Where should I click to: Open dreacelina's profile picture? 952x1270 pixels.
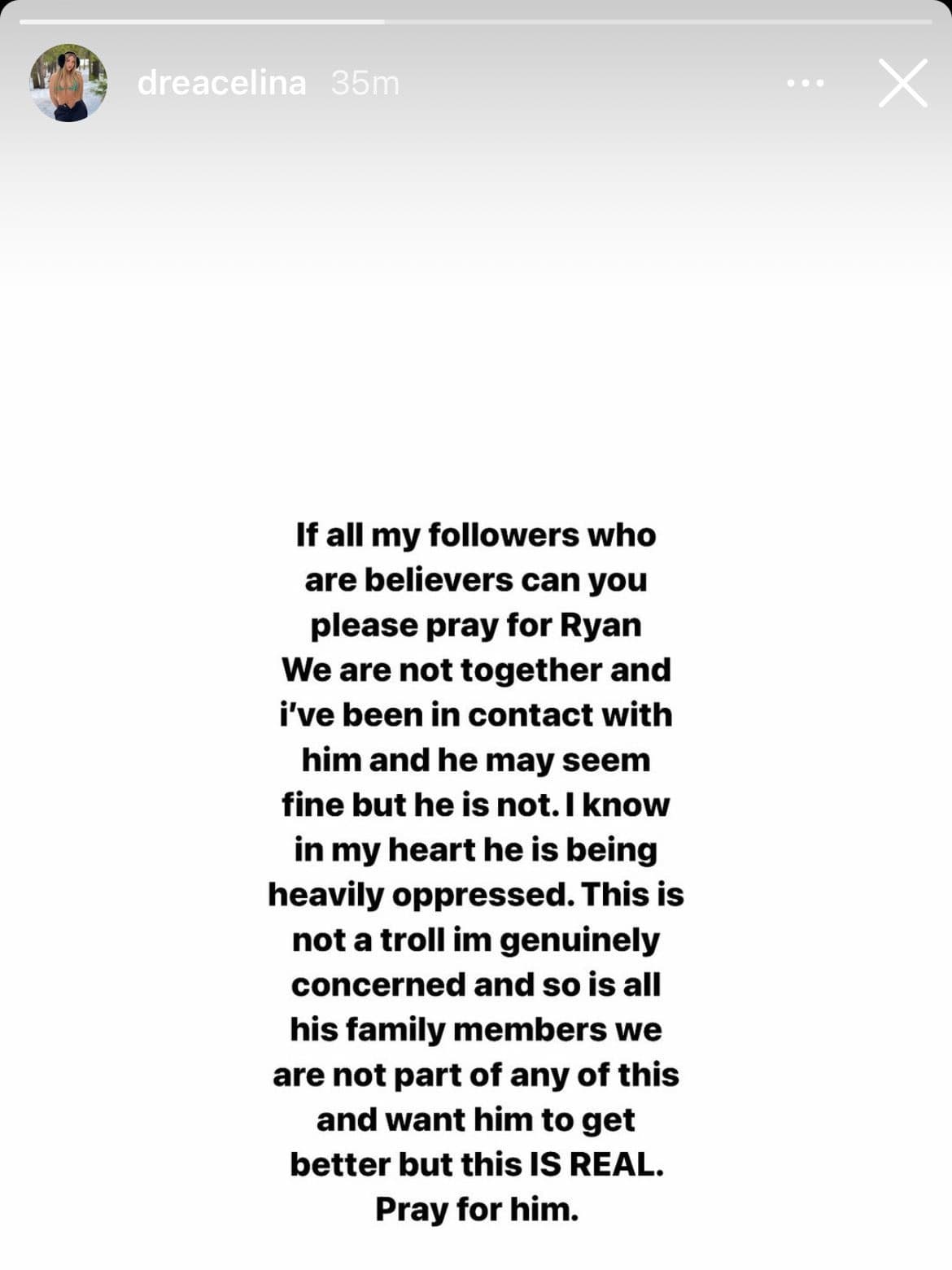tap(69, 83)
